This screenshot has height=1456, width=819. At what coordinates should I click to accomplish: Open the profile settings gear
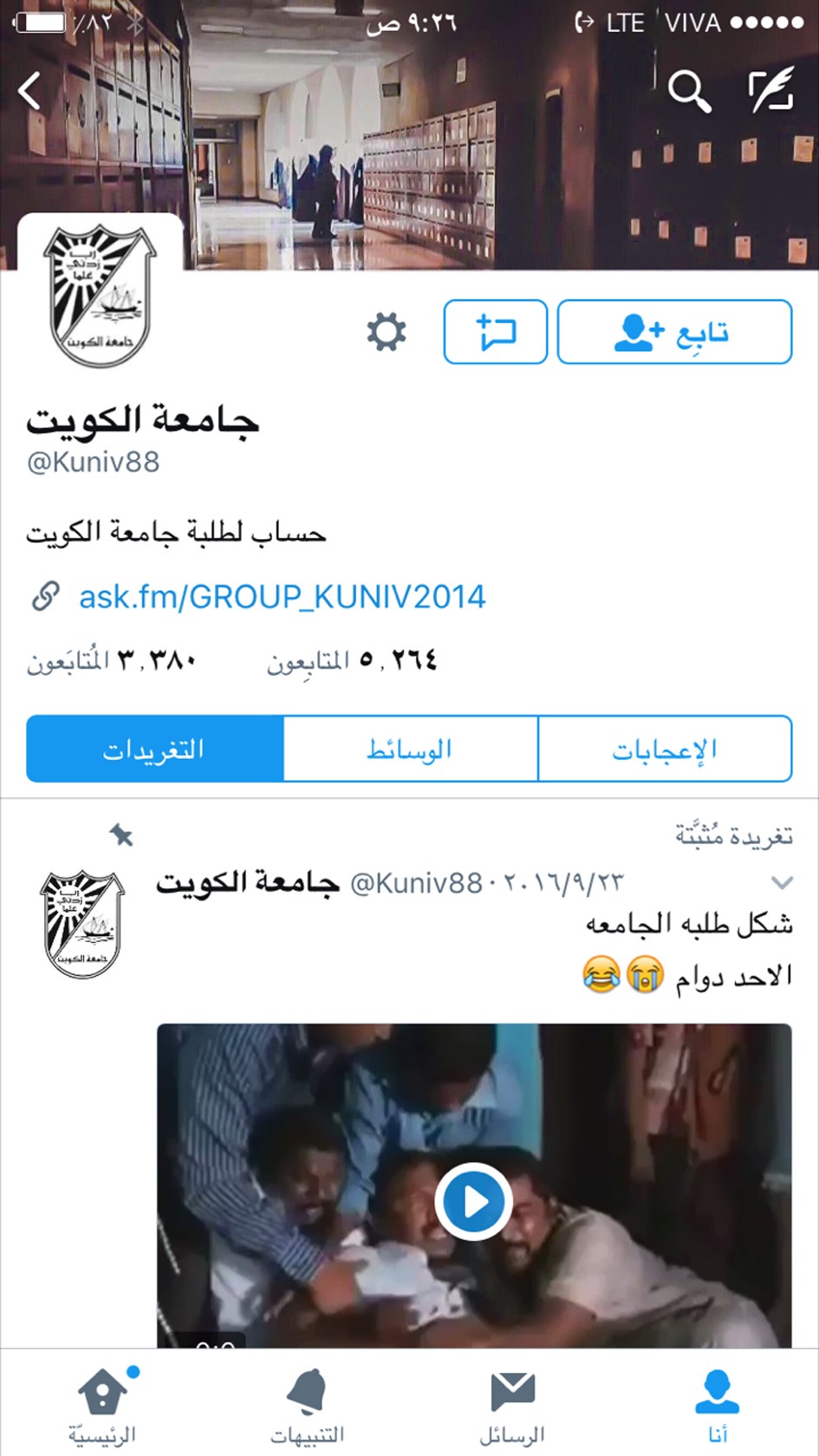387,331
